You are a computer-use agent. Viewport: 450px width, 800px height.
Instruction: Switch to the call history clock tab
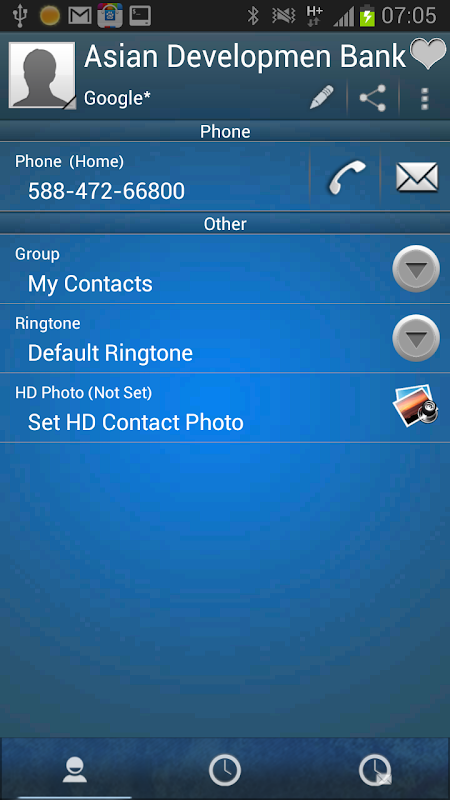pos(225,769)
